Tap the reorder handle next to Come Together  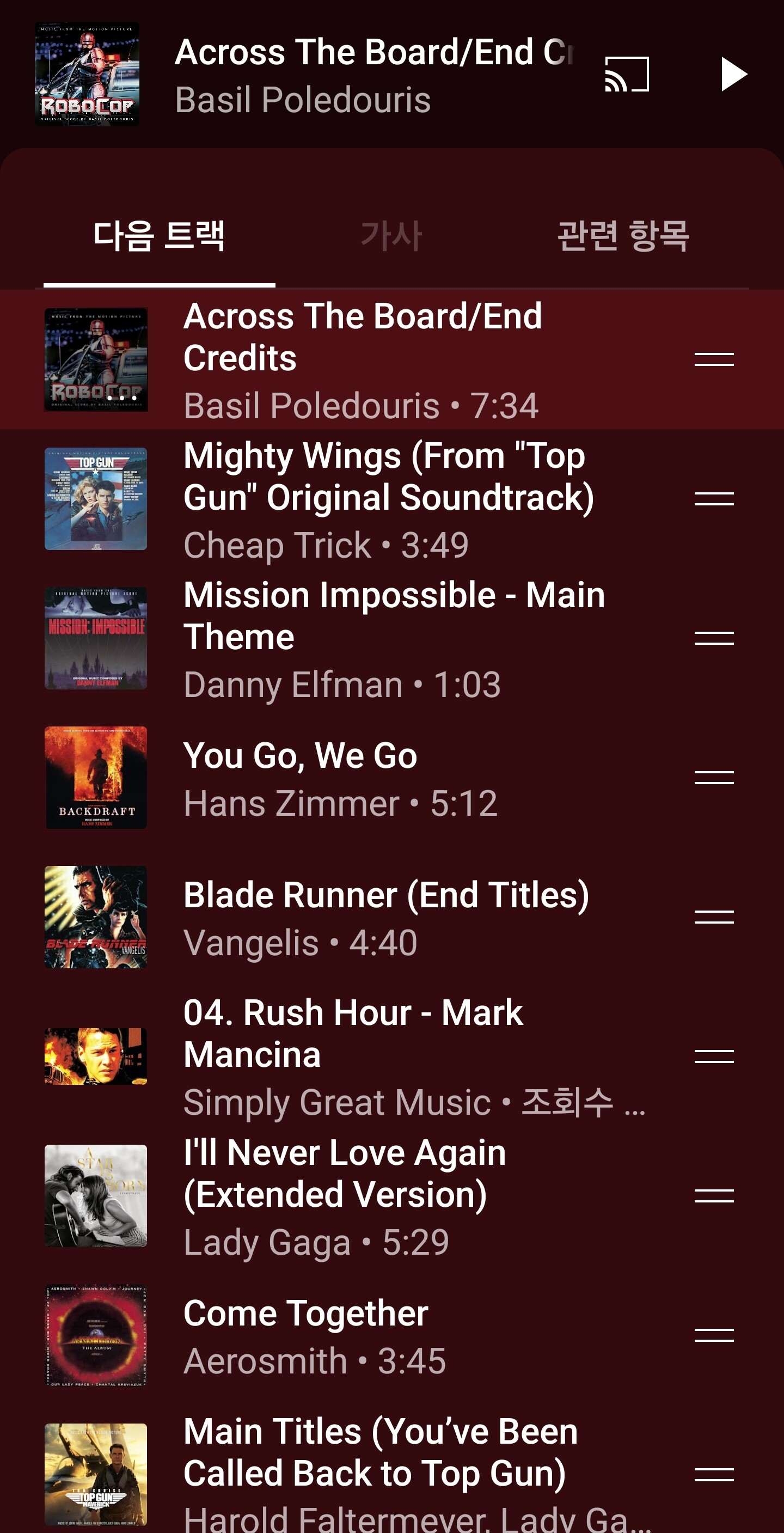(714, 1335)
